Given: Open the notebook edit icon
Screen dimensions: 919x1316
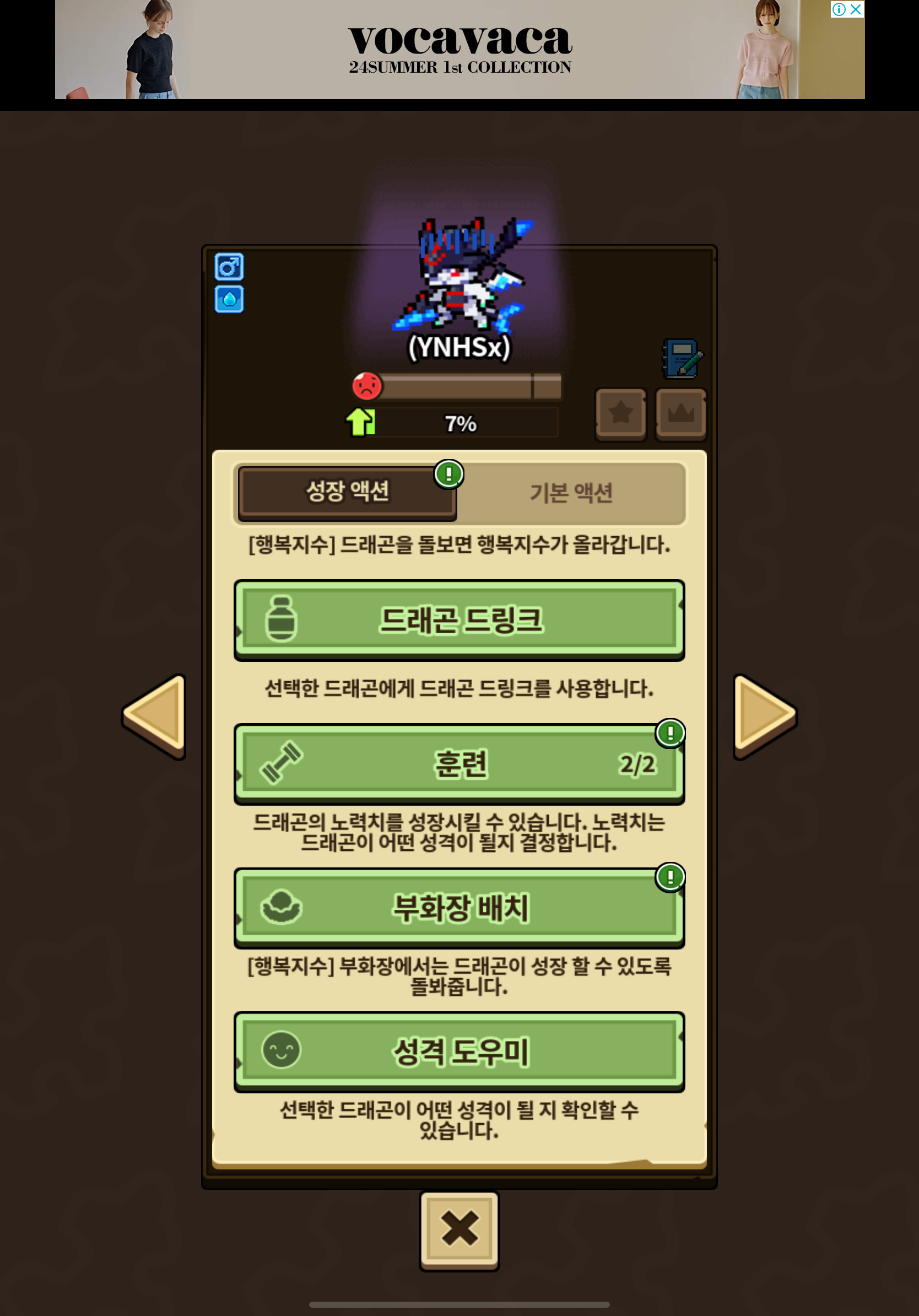Looking at the screenshot, I should tap(683, 359).
